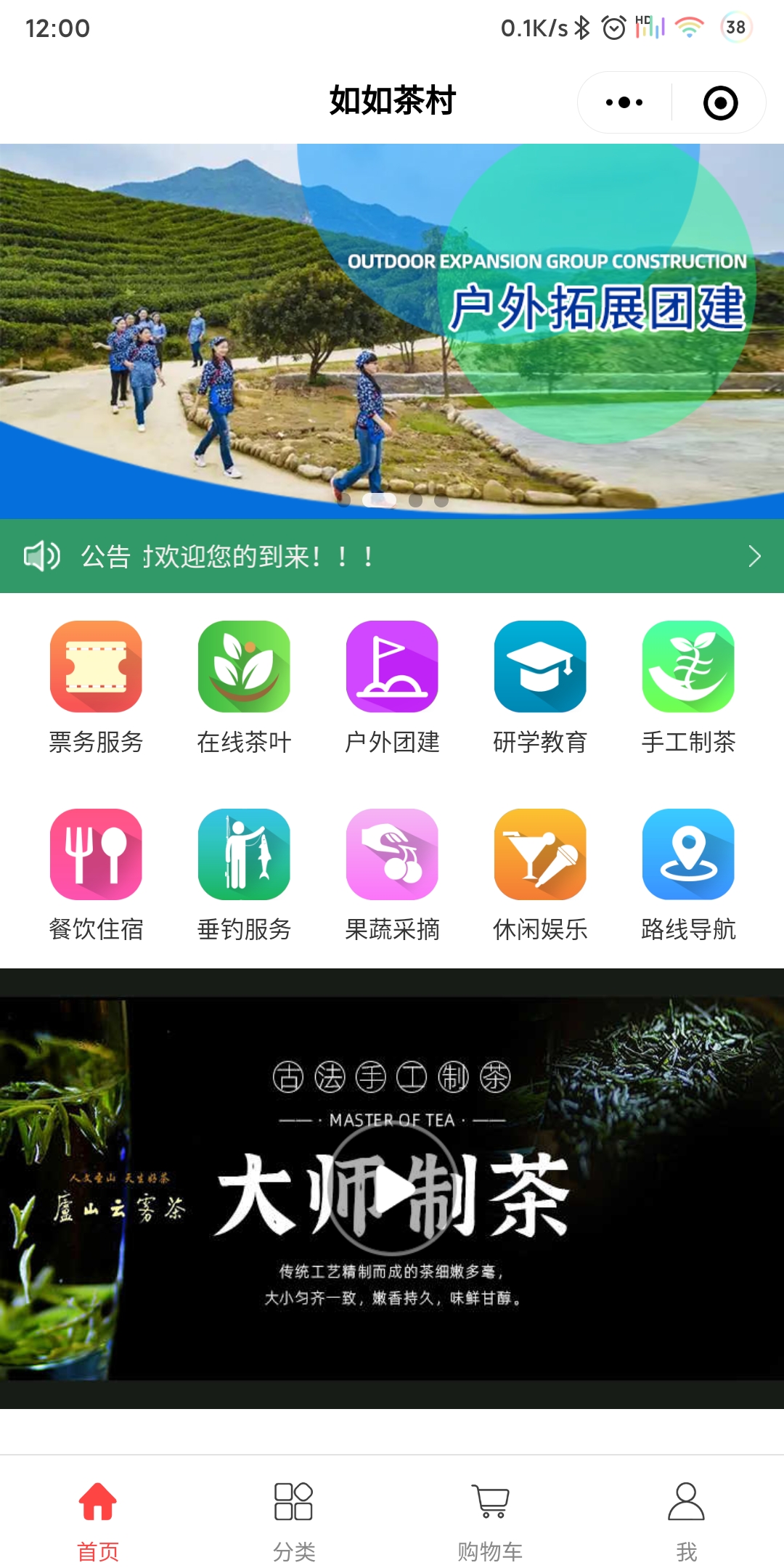Select 在线茶叶 category
Viewport: 784px width, 1568px height.
[244, 686]
